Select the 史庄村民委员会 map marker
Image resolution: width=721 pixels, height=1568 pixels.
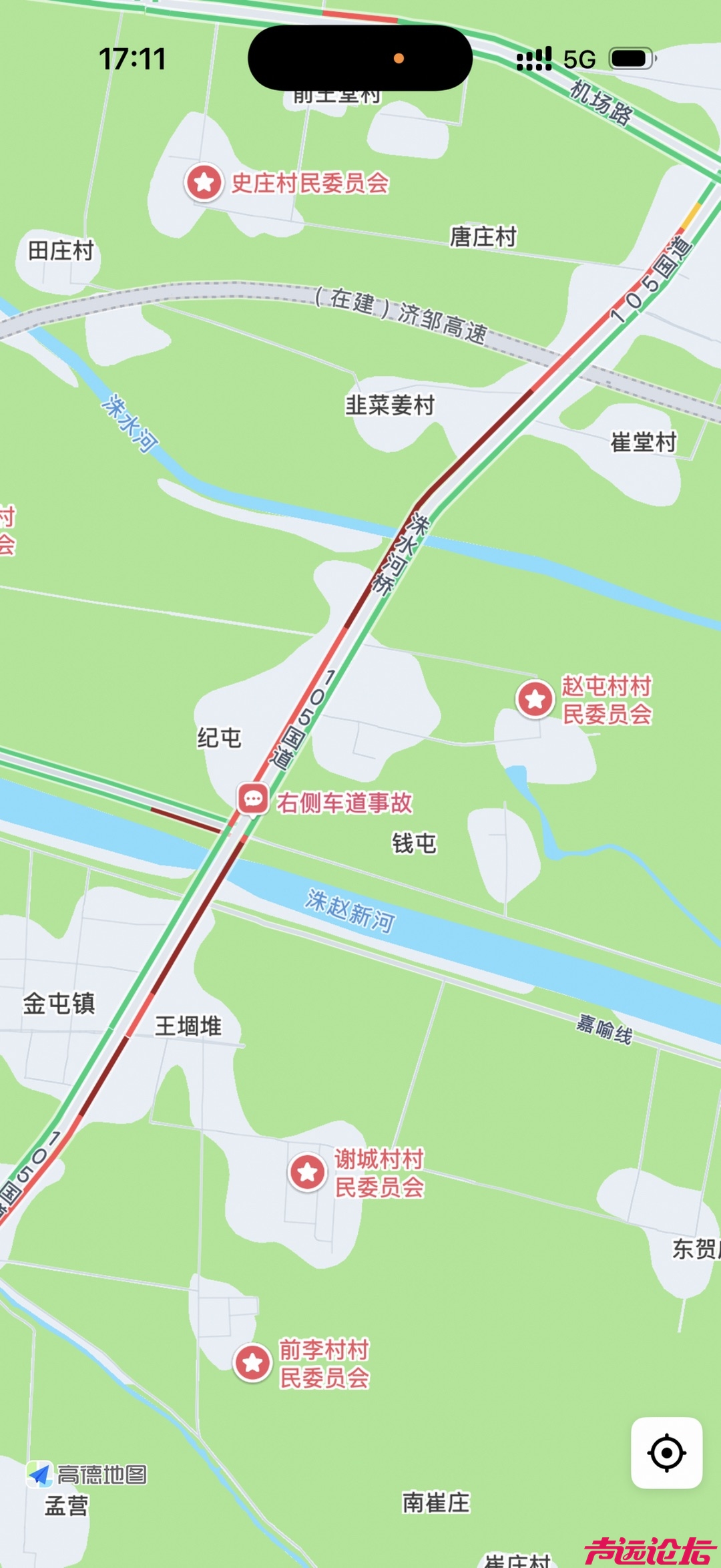coord(204,182)
